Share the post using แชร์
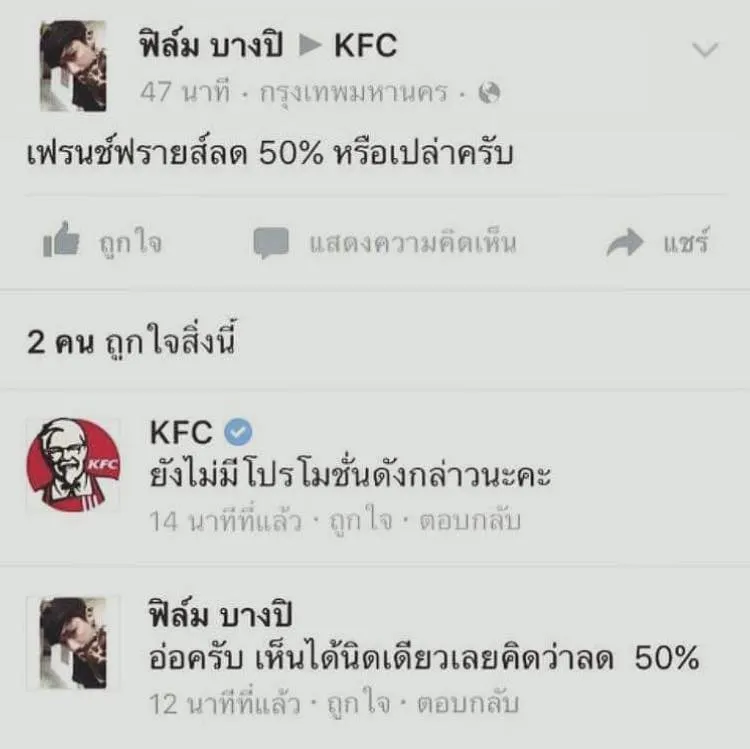The image size is (750, 749). click(659, 243)
